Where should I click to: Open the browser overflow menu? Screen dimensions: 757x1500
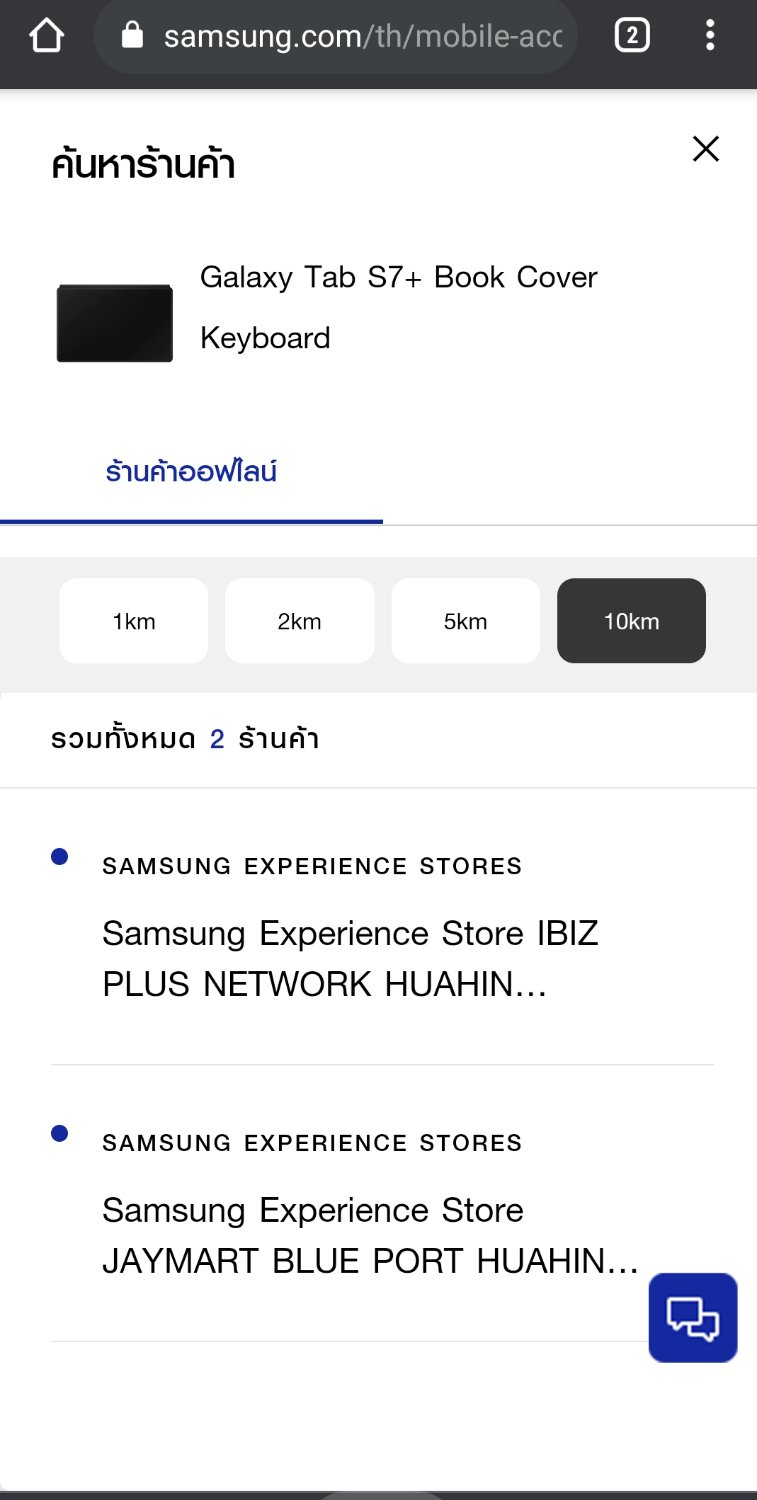coord(710,36)
